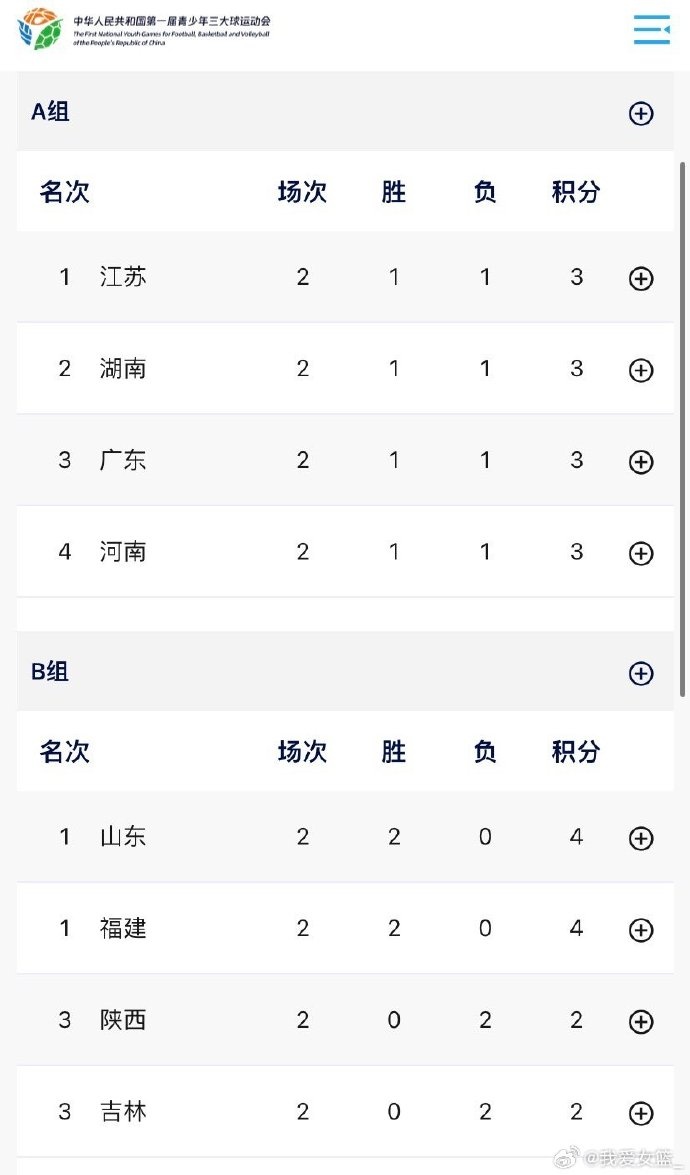Image resolution: width=690 pixels, height=1175 pixels.
Task: Expand details for 山东 row
Action: click(641, 839)
